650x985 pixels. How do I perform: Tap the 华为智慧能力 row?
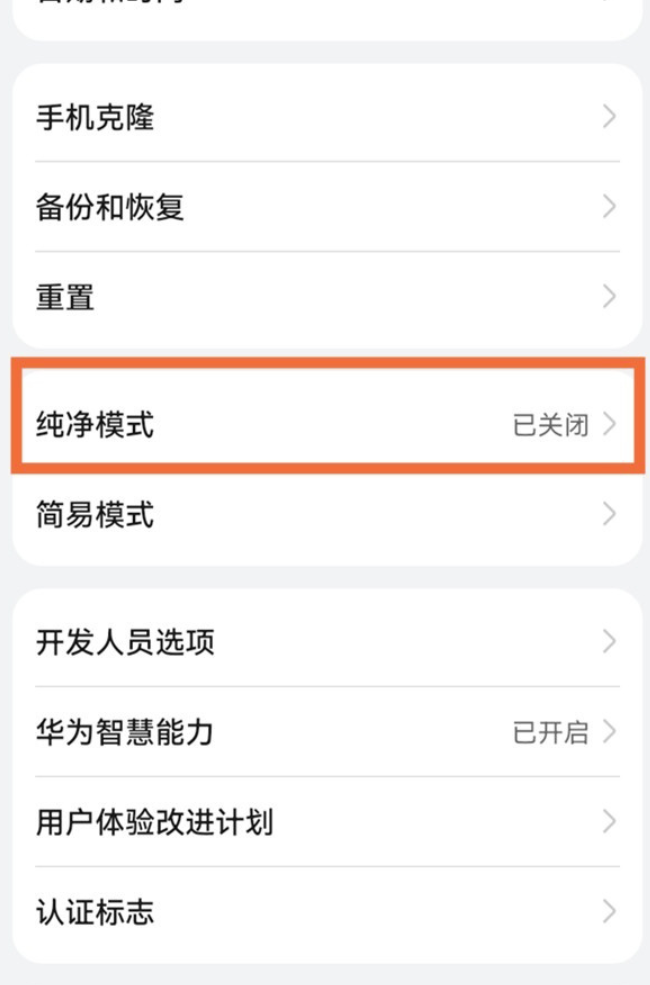click(325, 732)
